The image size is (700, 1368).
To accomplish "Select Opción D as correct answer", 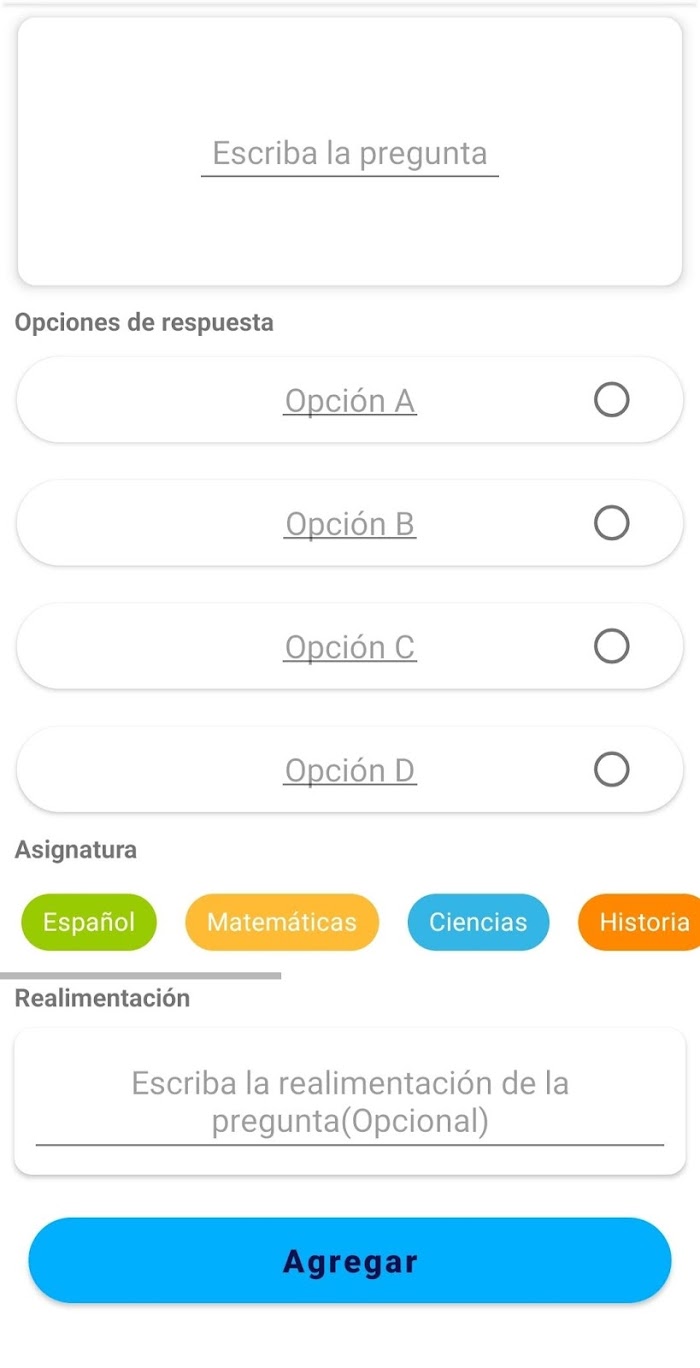I will point(612,770).
